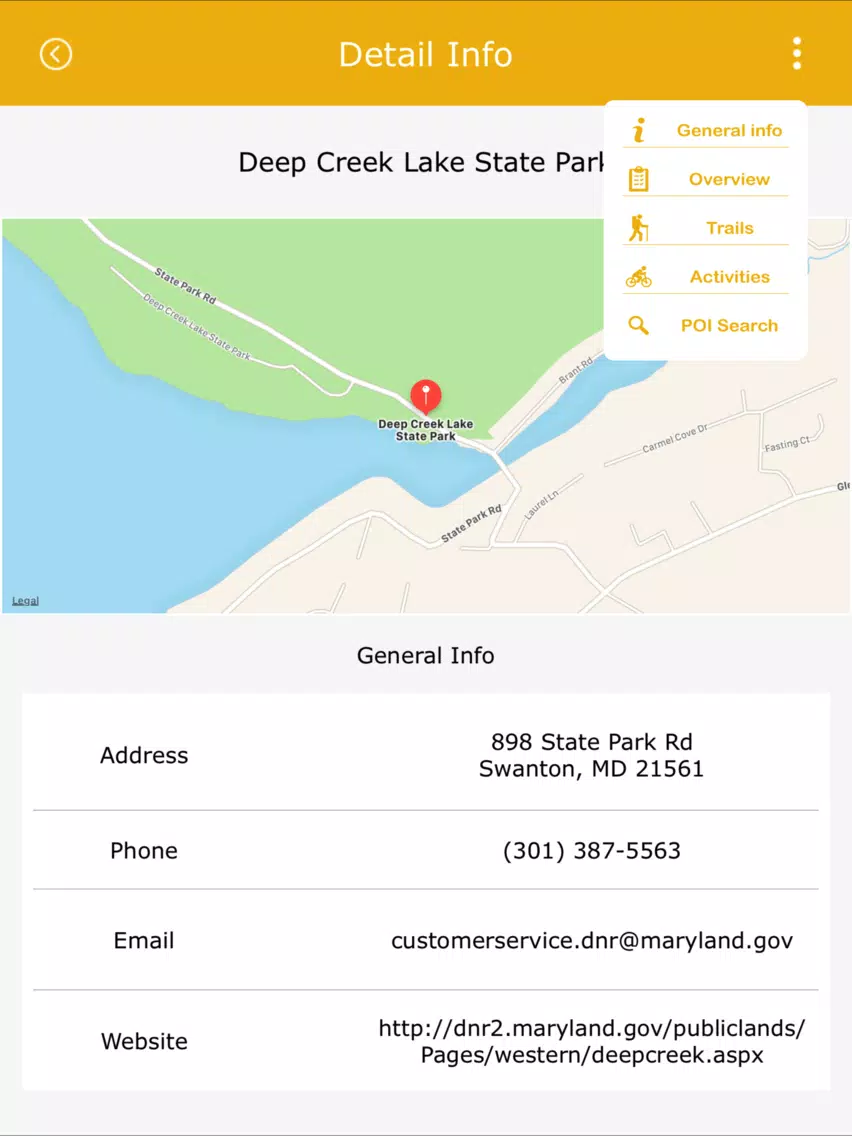This screenshot has height=1136, width=852.
Task: Go back using the circled arrow
Action: click(x=56, y=54)
